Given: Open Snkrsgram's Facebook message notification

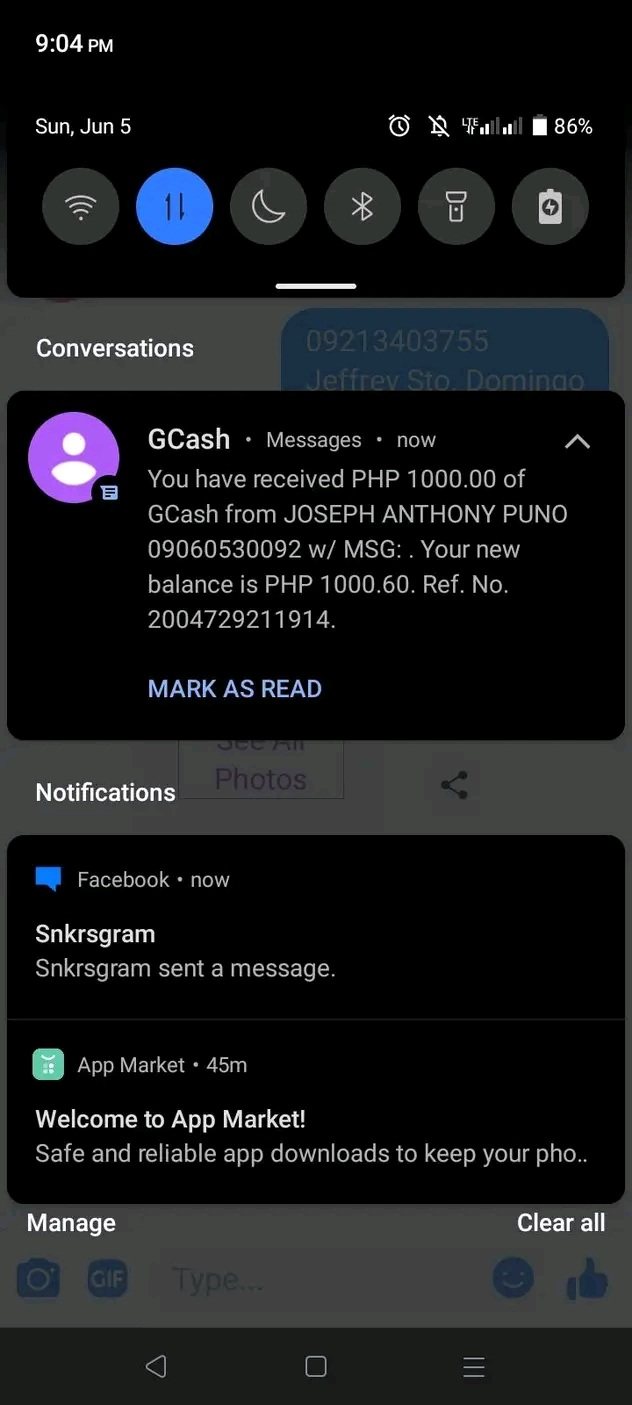Looking at the screenshot, I should tap(315, 935).
